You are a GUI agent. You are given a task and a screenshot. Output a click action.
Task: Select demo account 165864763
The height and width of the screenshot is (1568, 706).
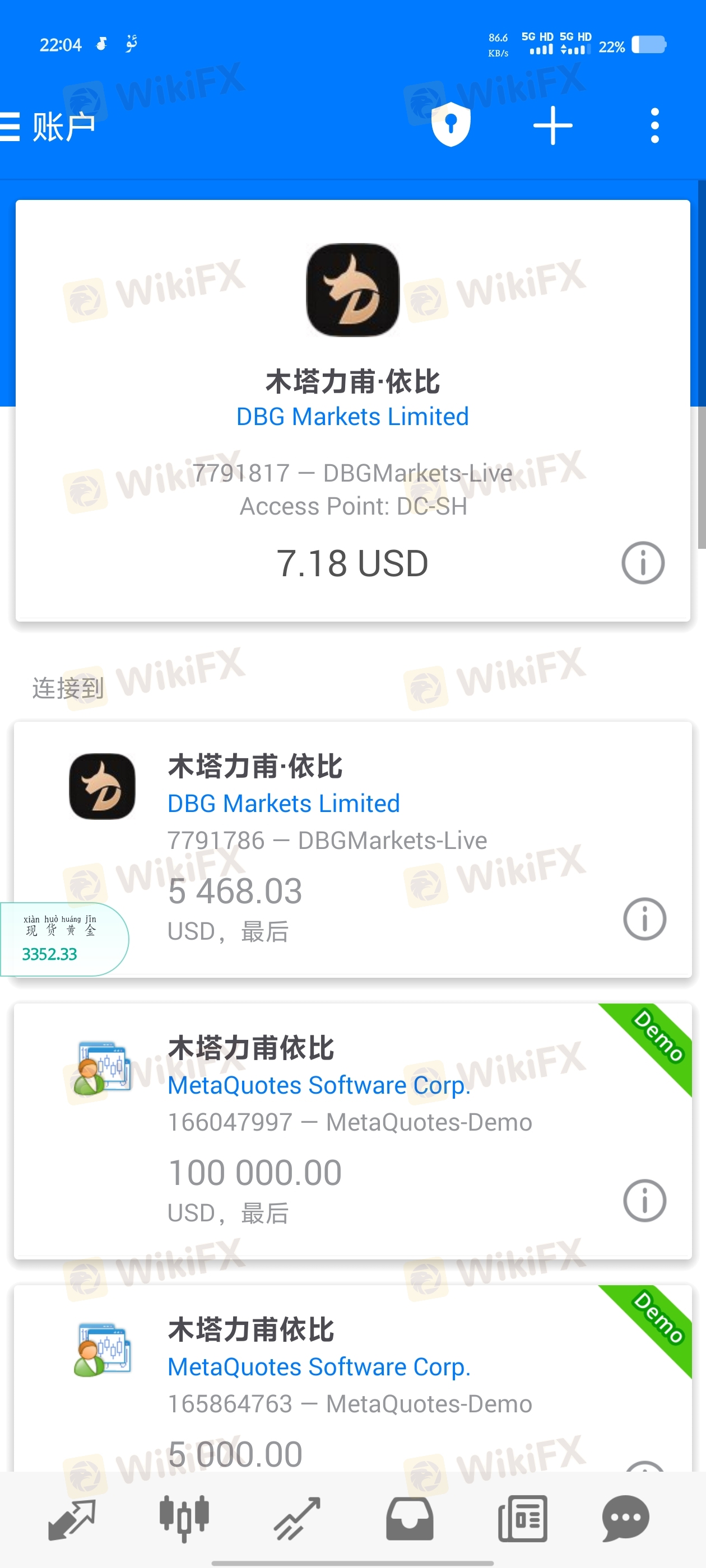point(352,1379)
